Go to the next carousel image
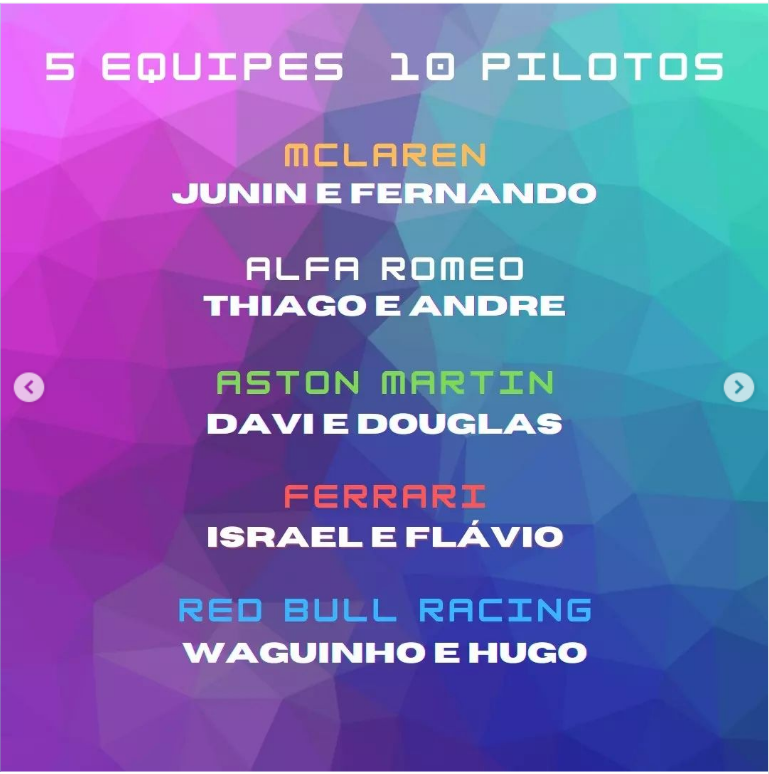769x774 pixels. [738, 387]
